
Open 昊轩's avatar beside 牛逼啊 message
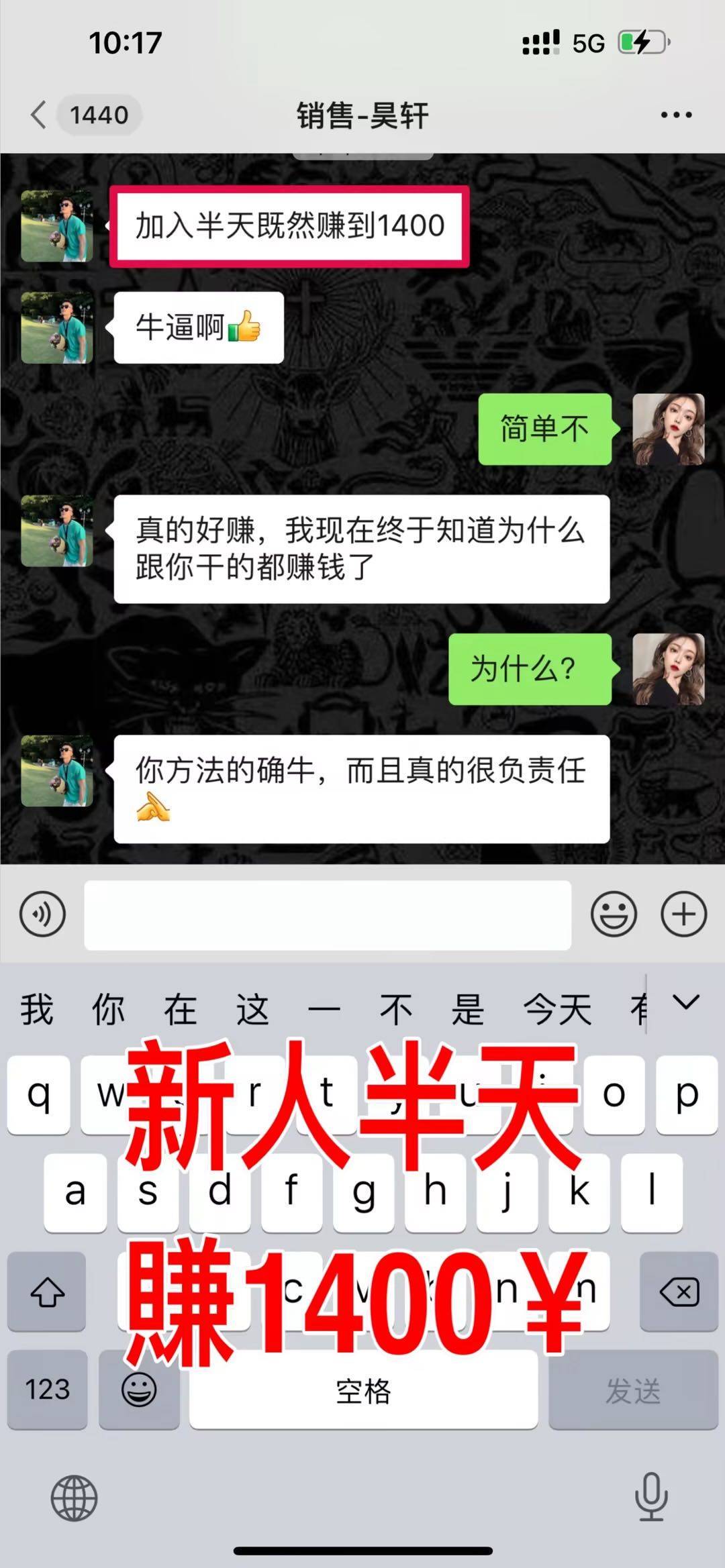(x=57, y=327)
